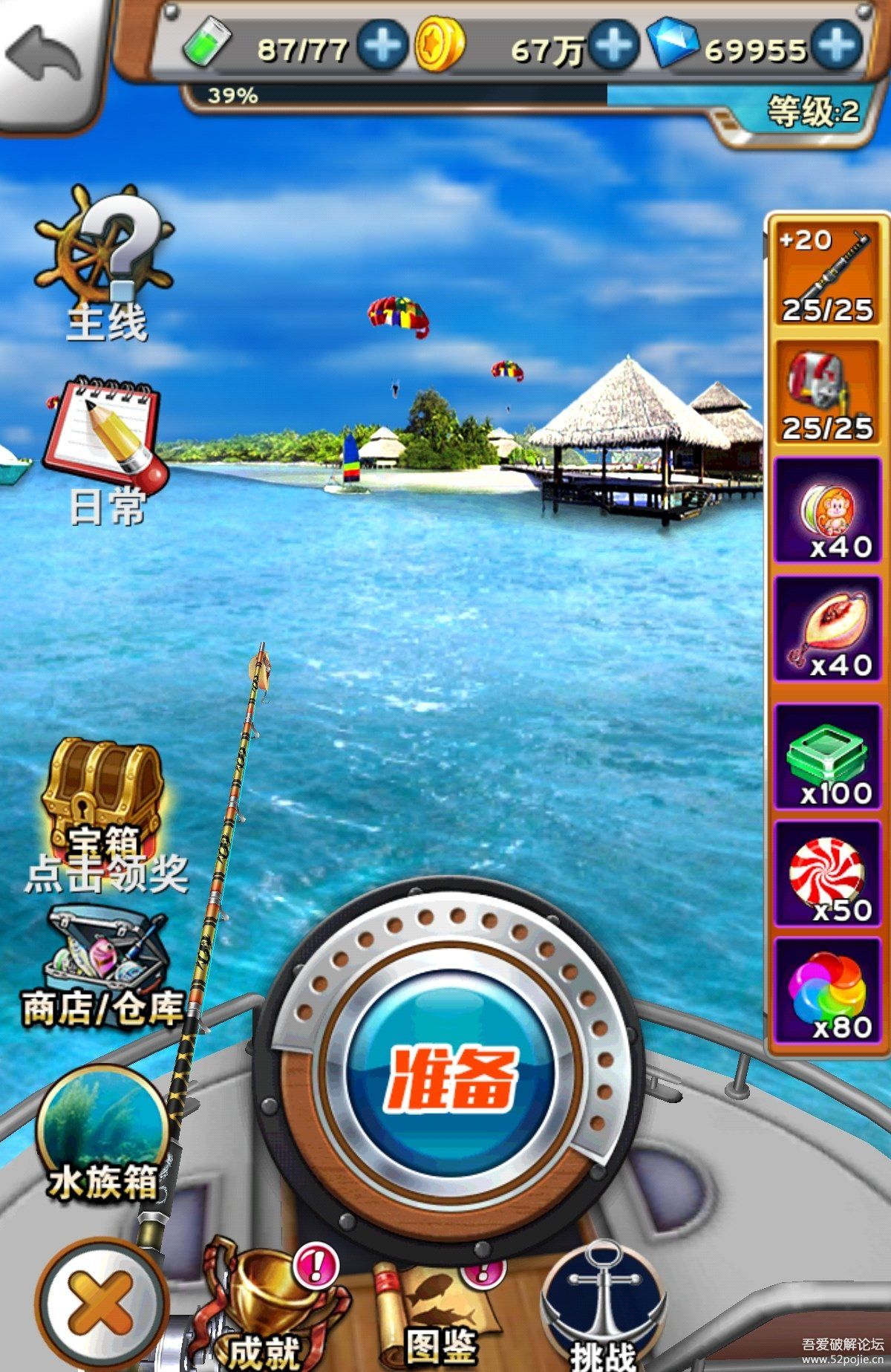Select the peach bait x40 item
This screenshot has width=891, height=1372.
tap(827, 630)
